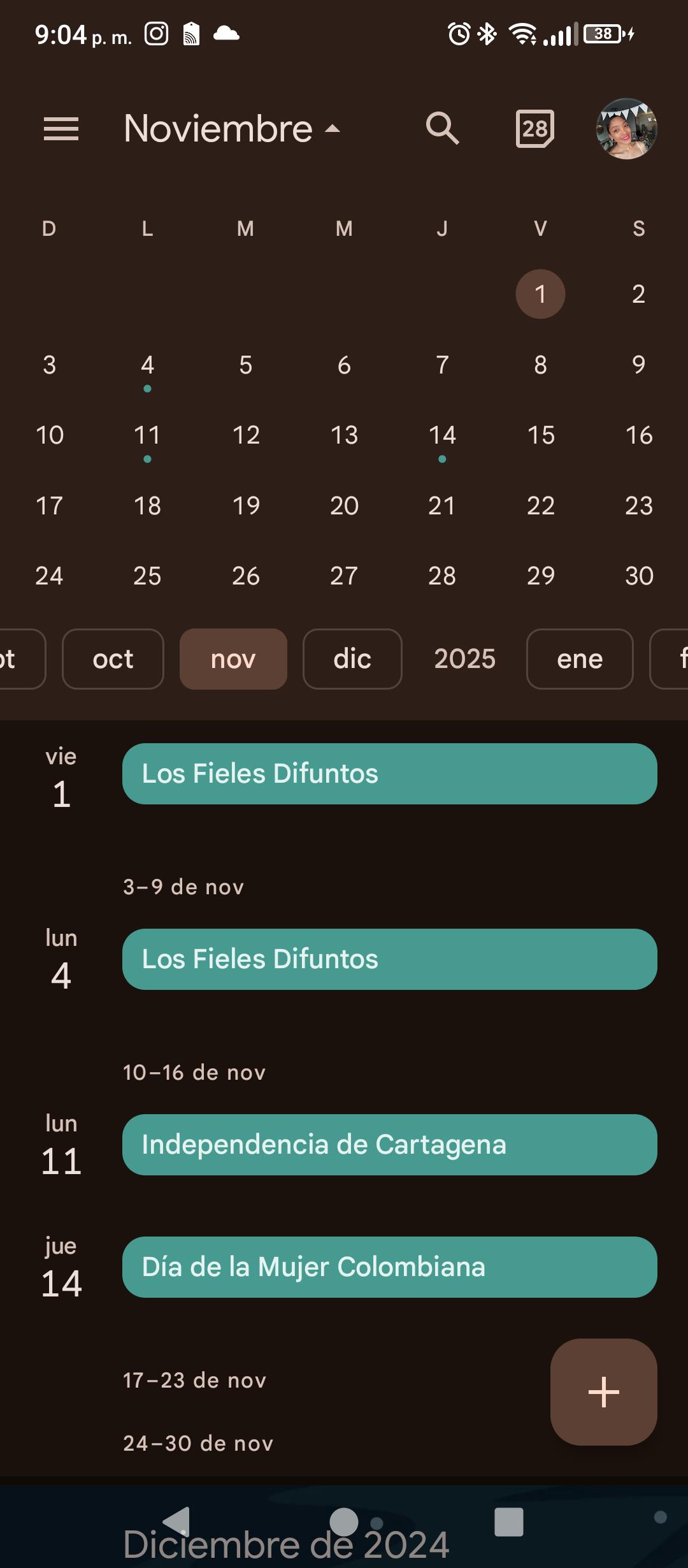Select November 11 in the calendar grid
Screen dimensions: 688x1568
tap(147, 435)
